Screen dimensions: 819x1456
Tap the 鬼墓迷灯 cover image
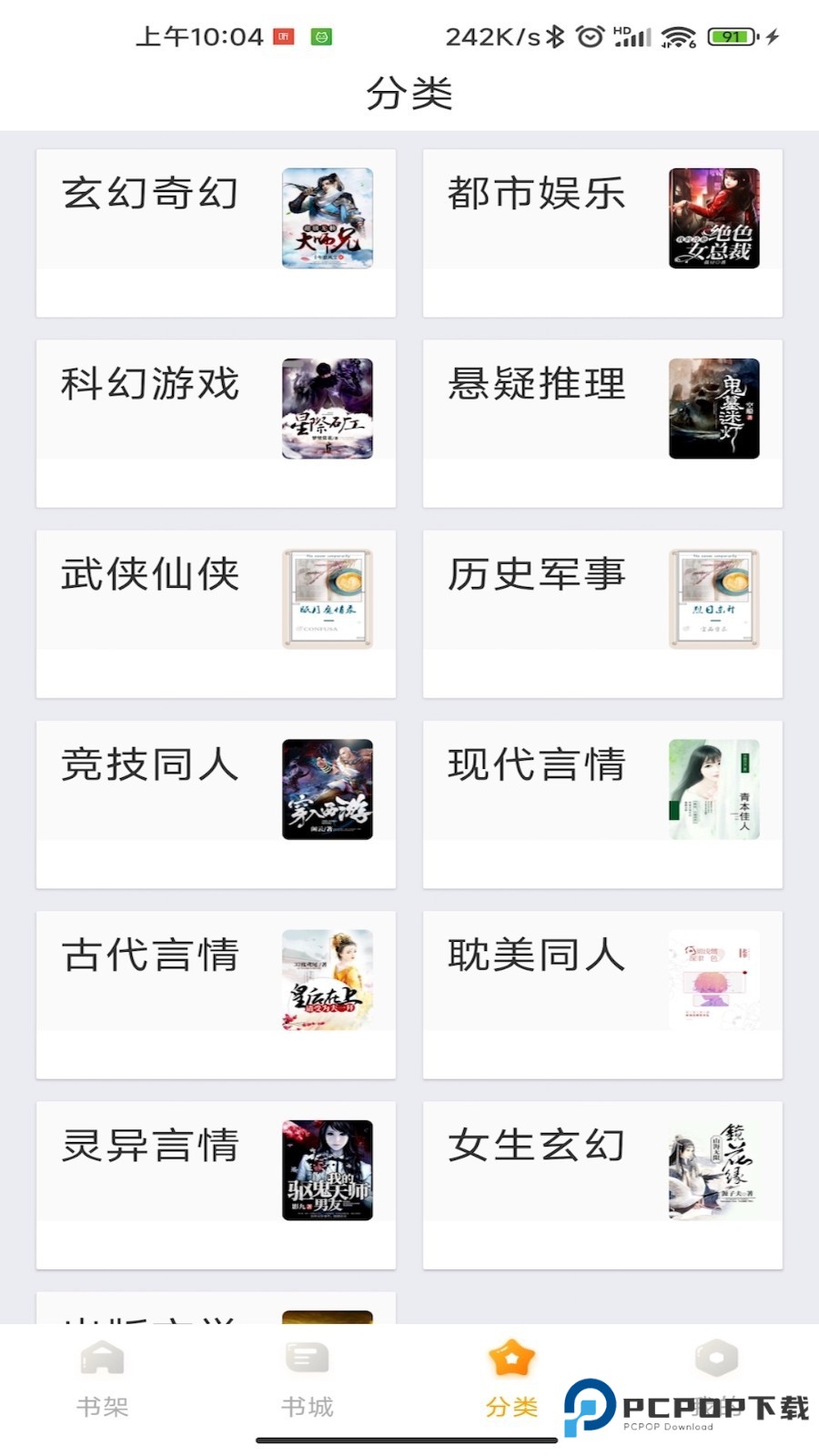[x=714, y=409]
